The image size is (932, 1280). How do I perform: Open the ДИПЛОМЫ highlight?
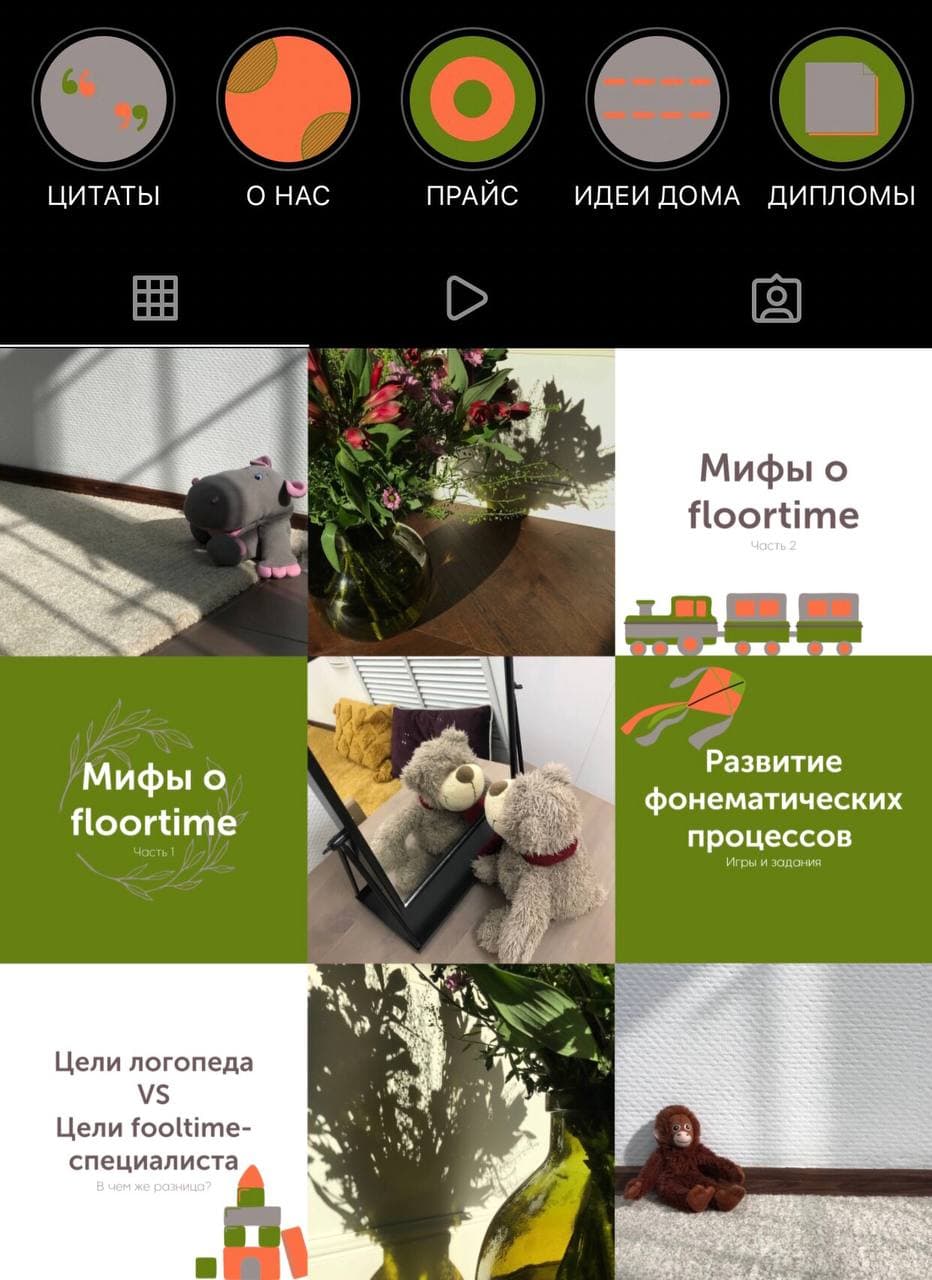pos(841,99)
